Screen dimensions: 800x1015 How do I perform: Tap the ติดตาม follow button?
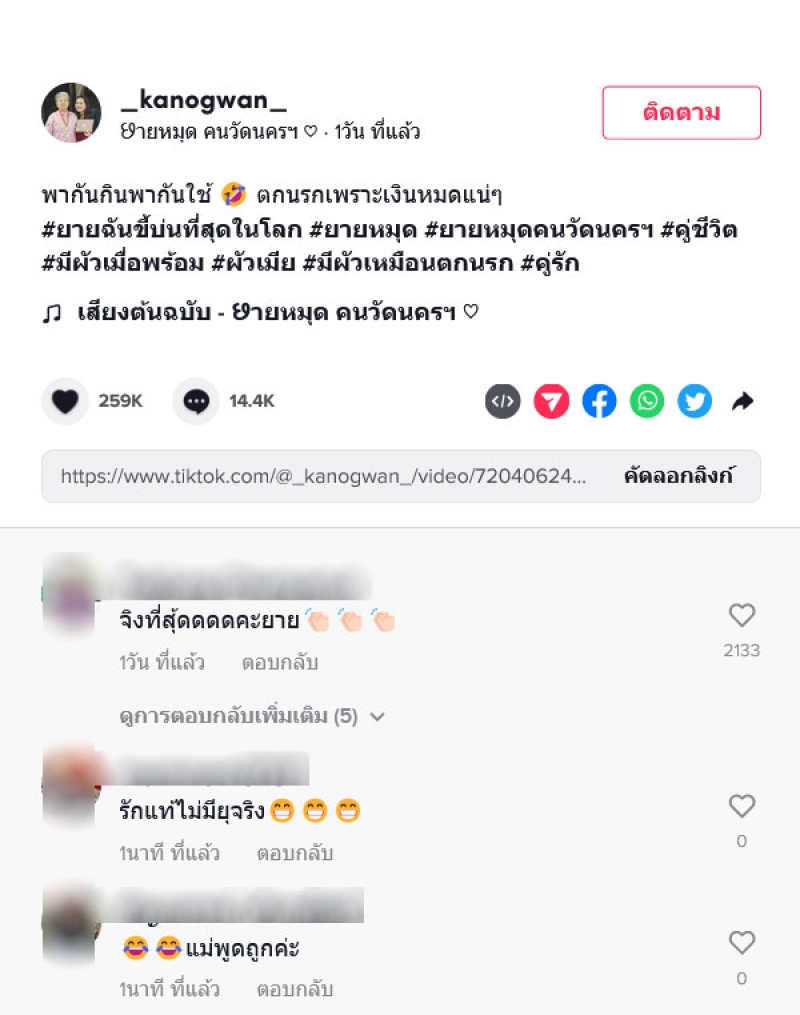[x=681, y=113]
